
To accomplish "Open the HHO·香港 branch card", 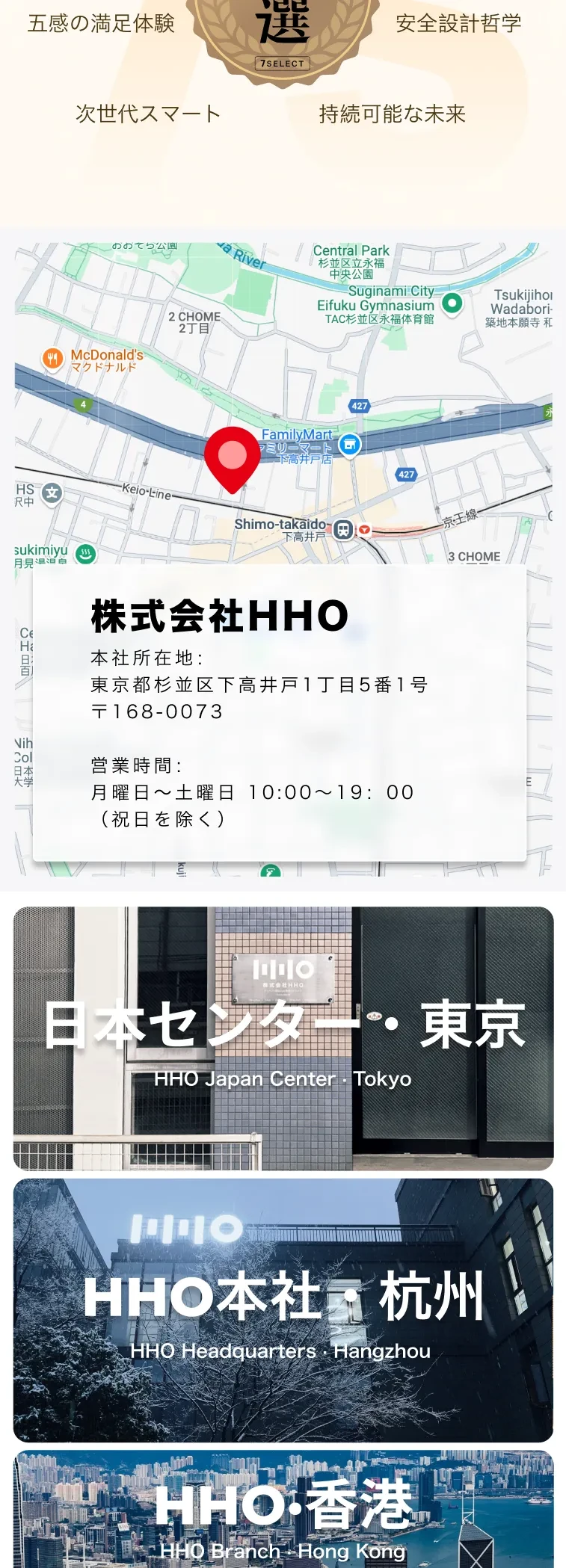I will pyautogui.click(x=283, y=1510).
